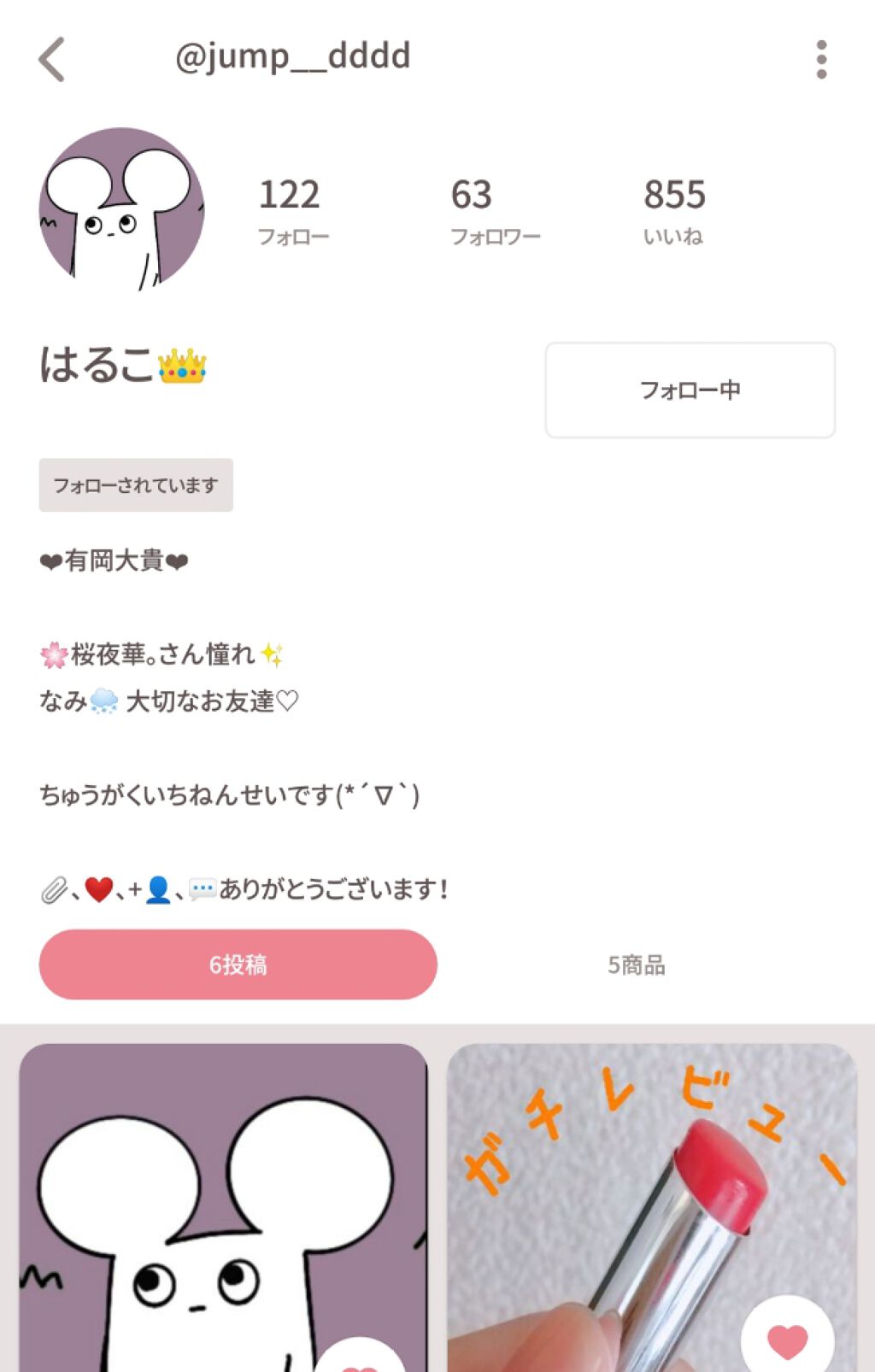Tap the @jump__dddd username in header
This screenshot has width=875, height=1372.
pyautogui.click(x=292, y=58)
